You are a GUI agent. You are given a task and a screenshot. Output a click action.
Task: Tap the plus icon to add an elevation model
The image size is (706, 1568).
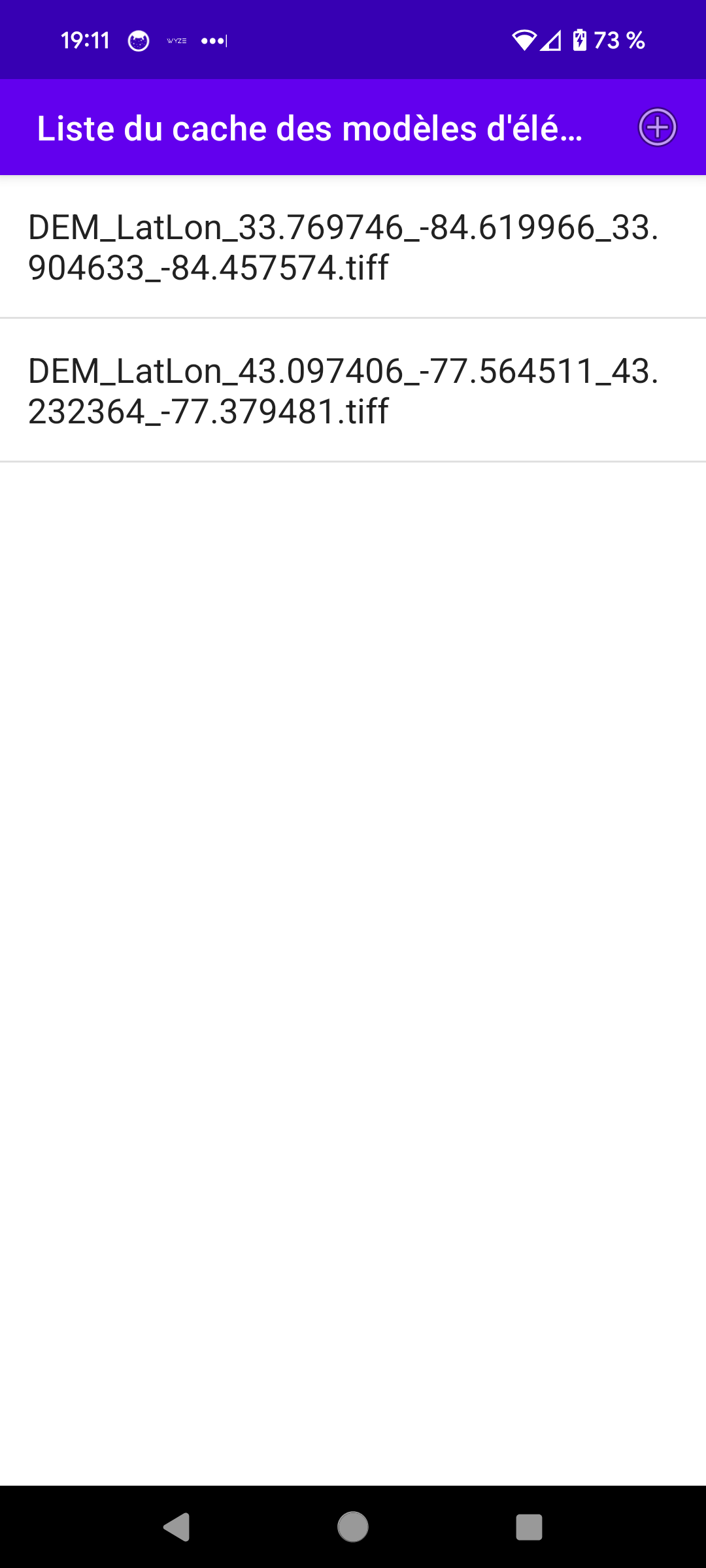(x=657, y=127)
